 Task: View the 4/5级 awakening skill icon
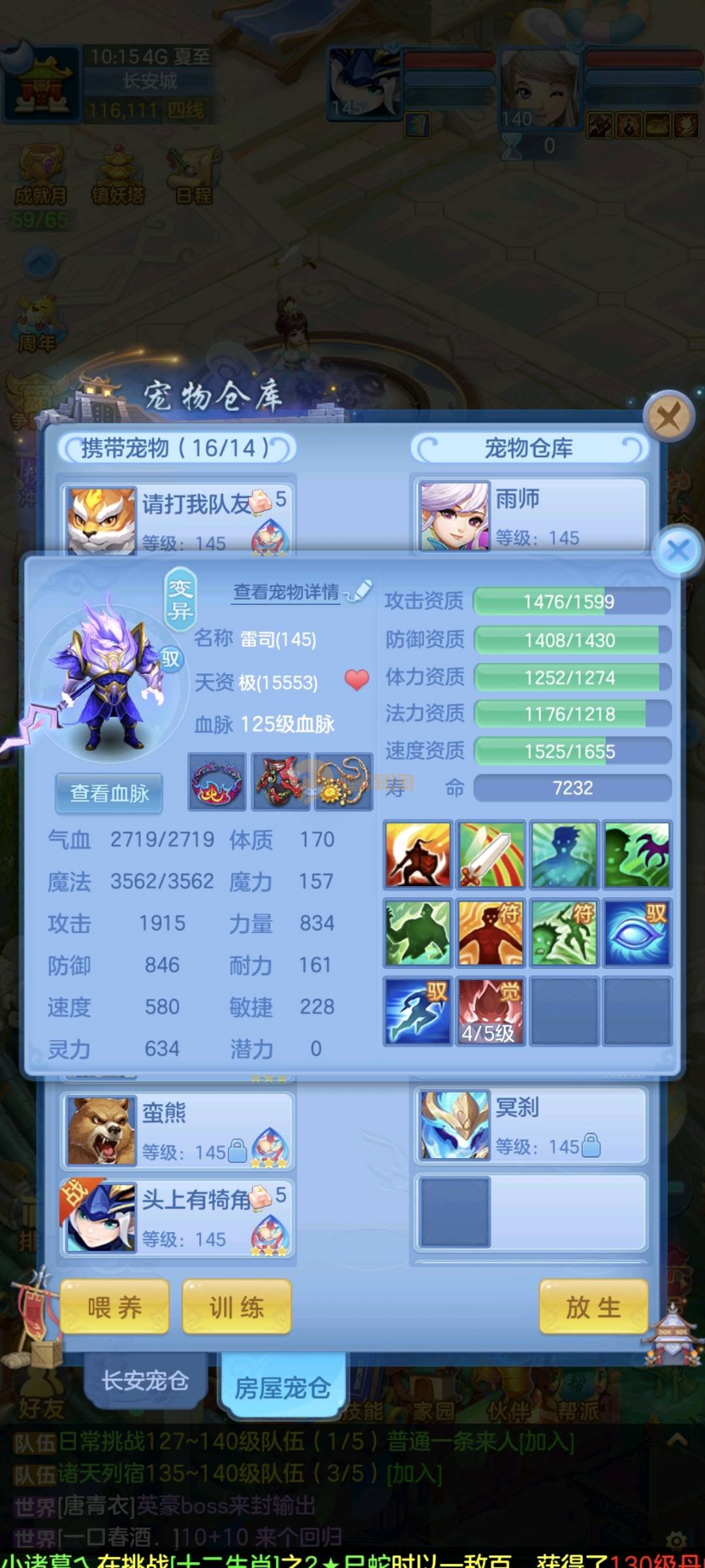pyautogui.click(x=490, y=1011)
